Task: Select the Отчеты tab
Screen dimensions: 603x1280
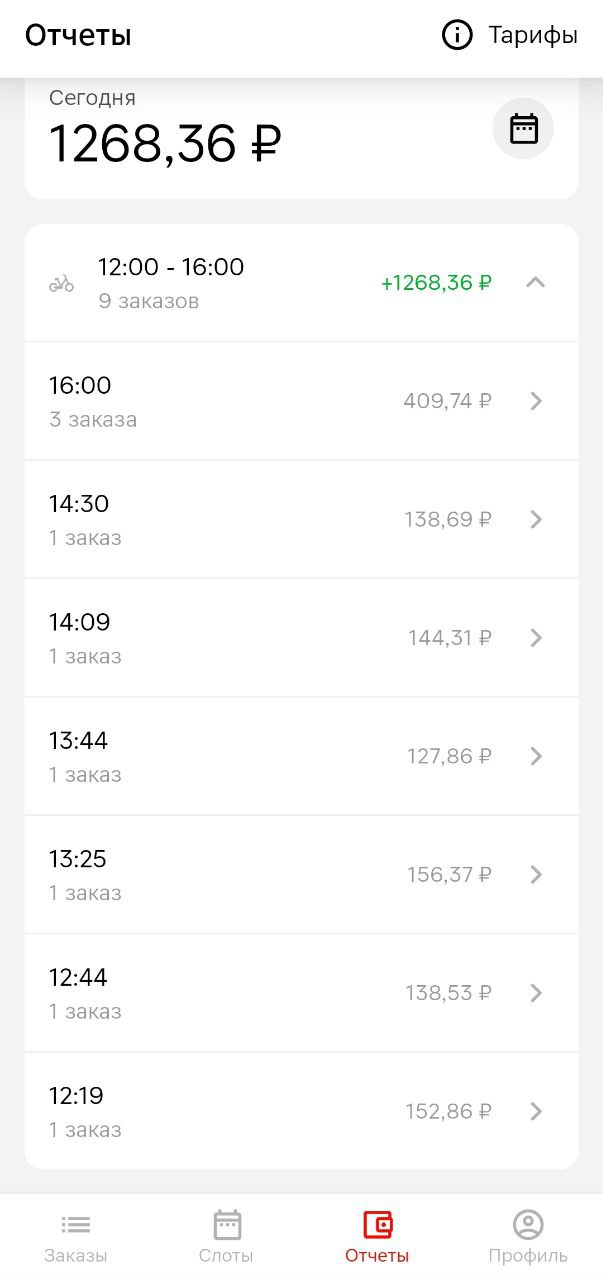Action: pos(377,1237)
